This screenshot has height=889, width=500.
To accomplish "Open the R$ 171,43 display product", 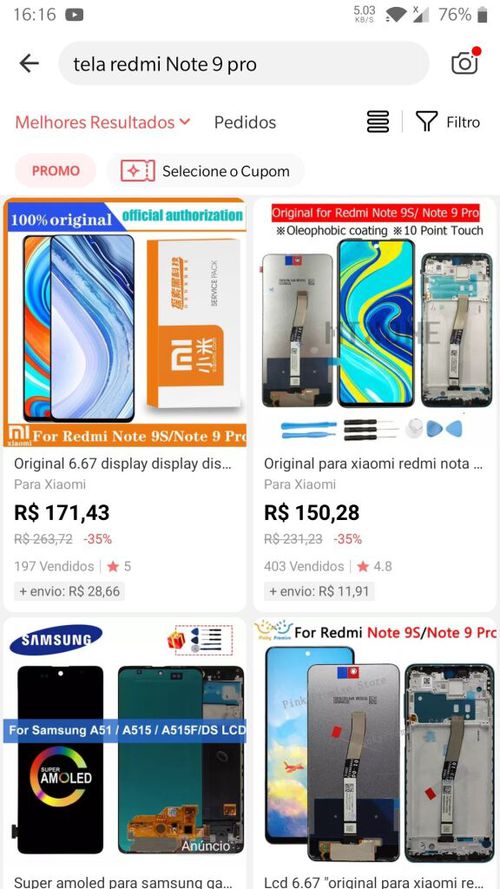I will [125, 404].
